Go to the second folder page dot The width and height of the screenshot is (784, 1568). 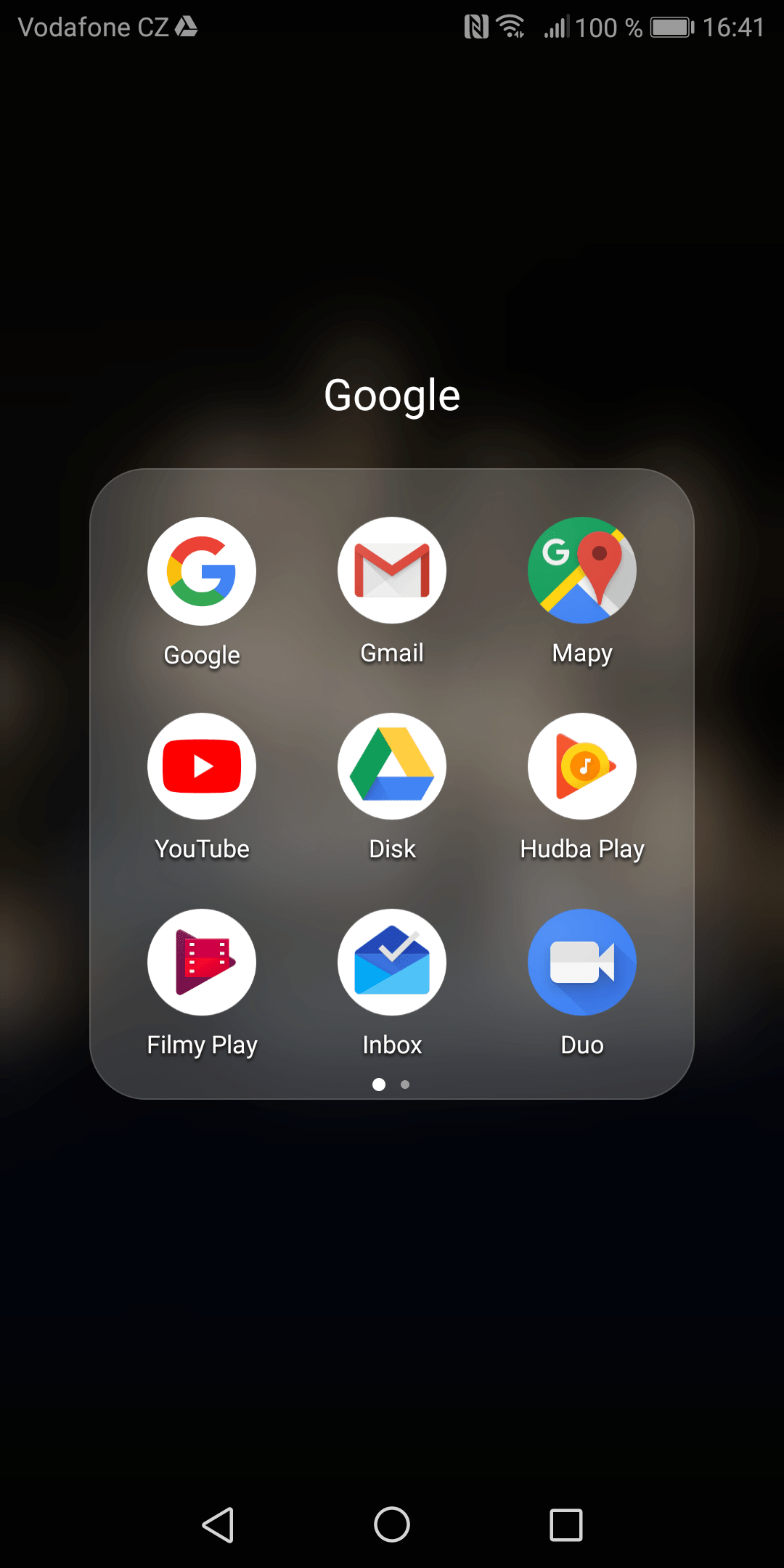click(x=405, y=1085)
